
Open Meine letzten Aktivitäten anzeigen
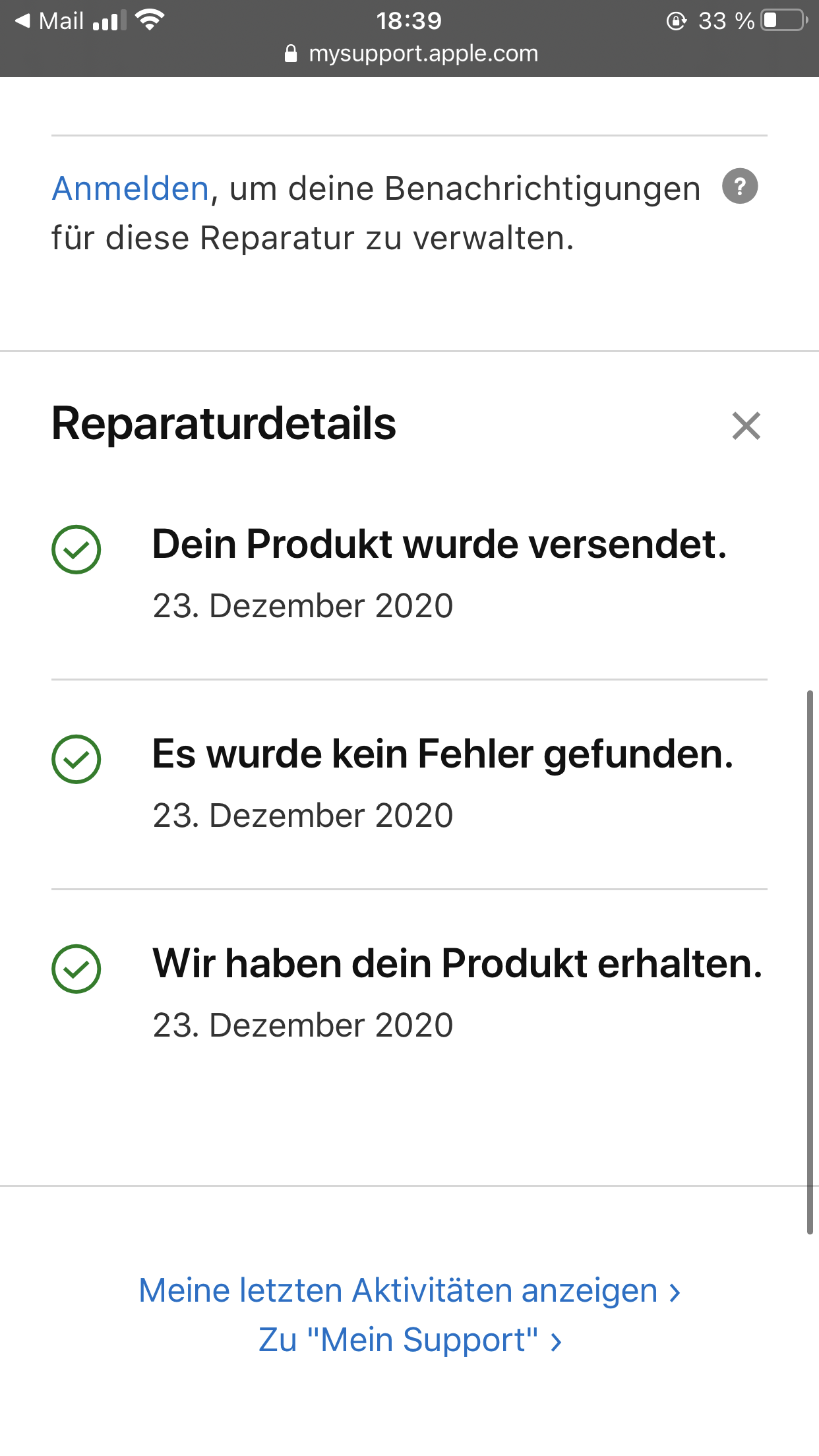coord(409,1290)
